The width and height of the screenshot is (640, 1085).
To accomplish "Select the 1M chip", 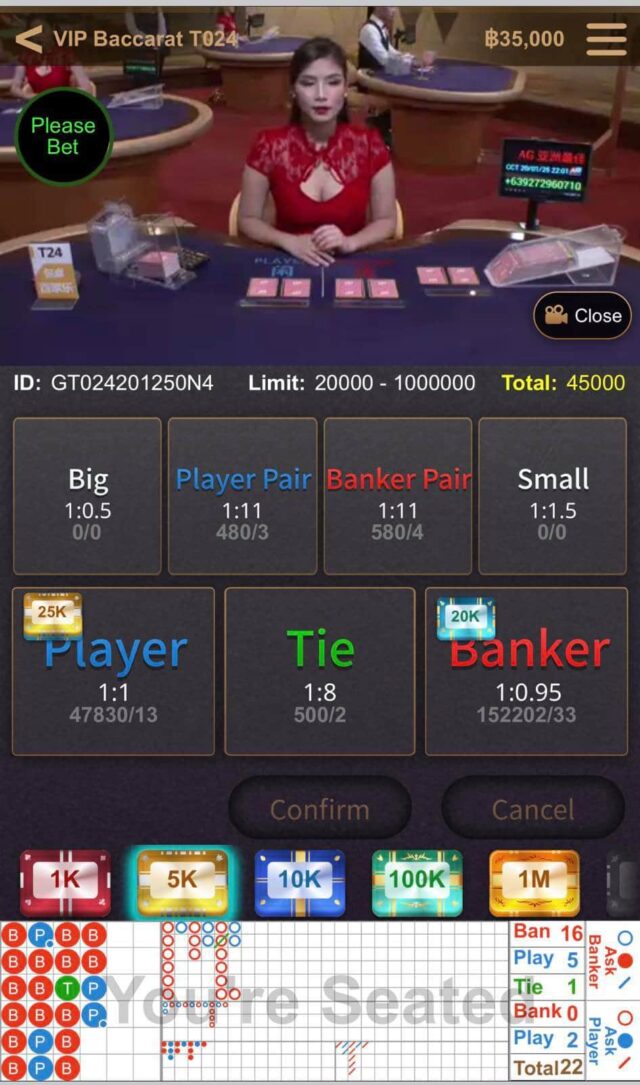I will [x=534, y=881].
